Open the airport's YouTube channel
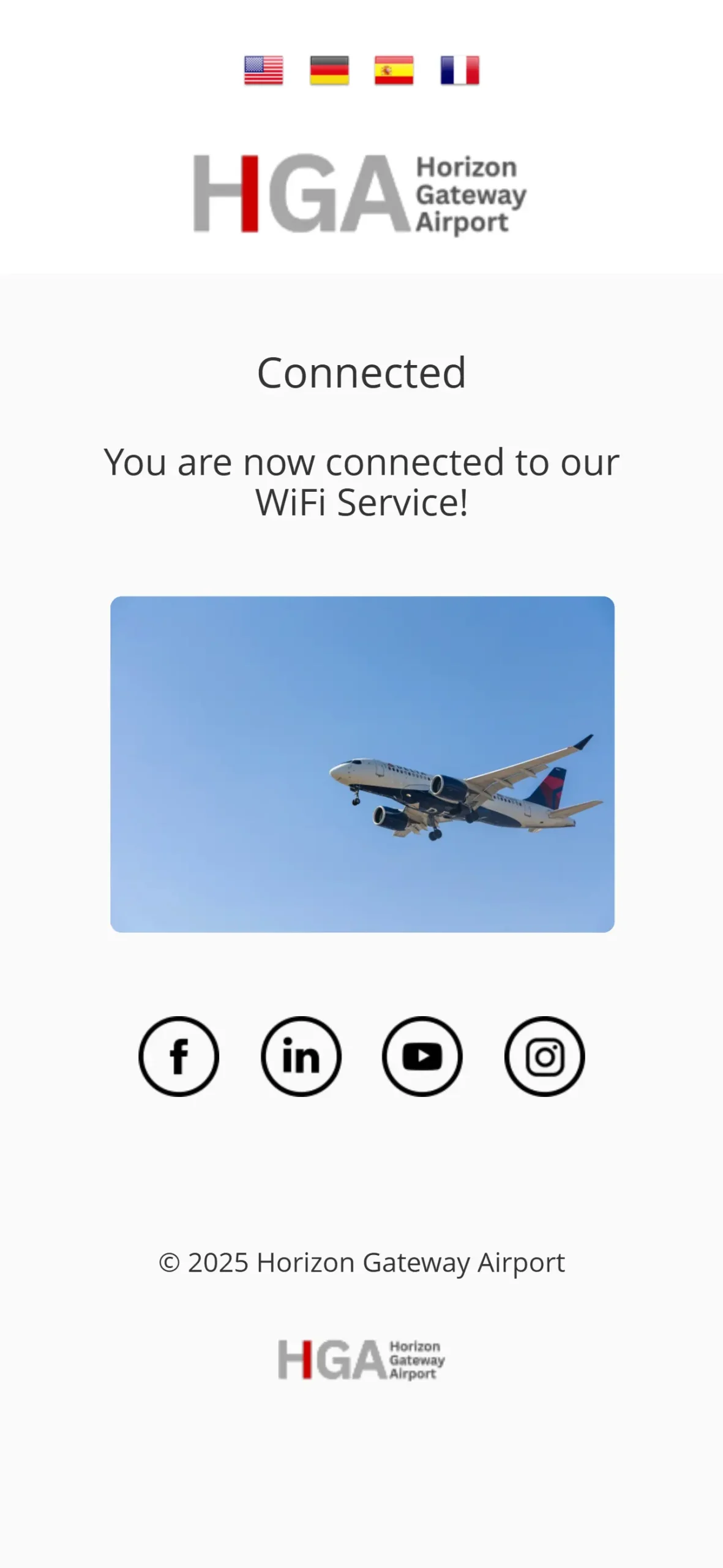This screenshot has width=723, height=1568. pos(422,1056)
